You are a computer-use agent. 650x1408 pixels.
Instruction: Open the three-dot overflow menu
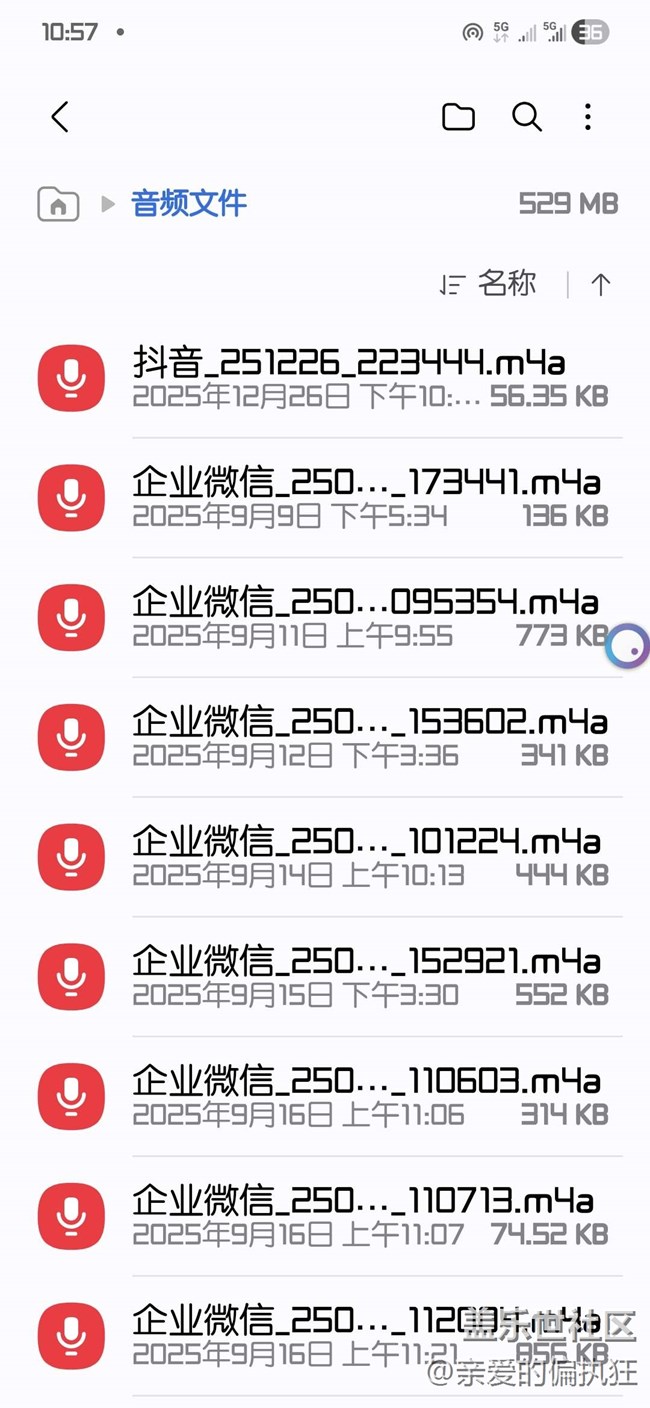click(x=588, y=117)
